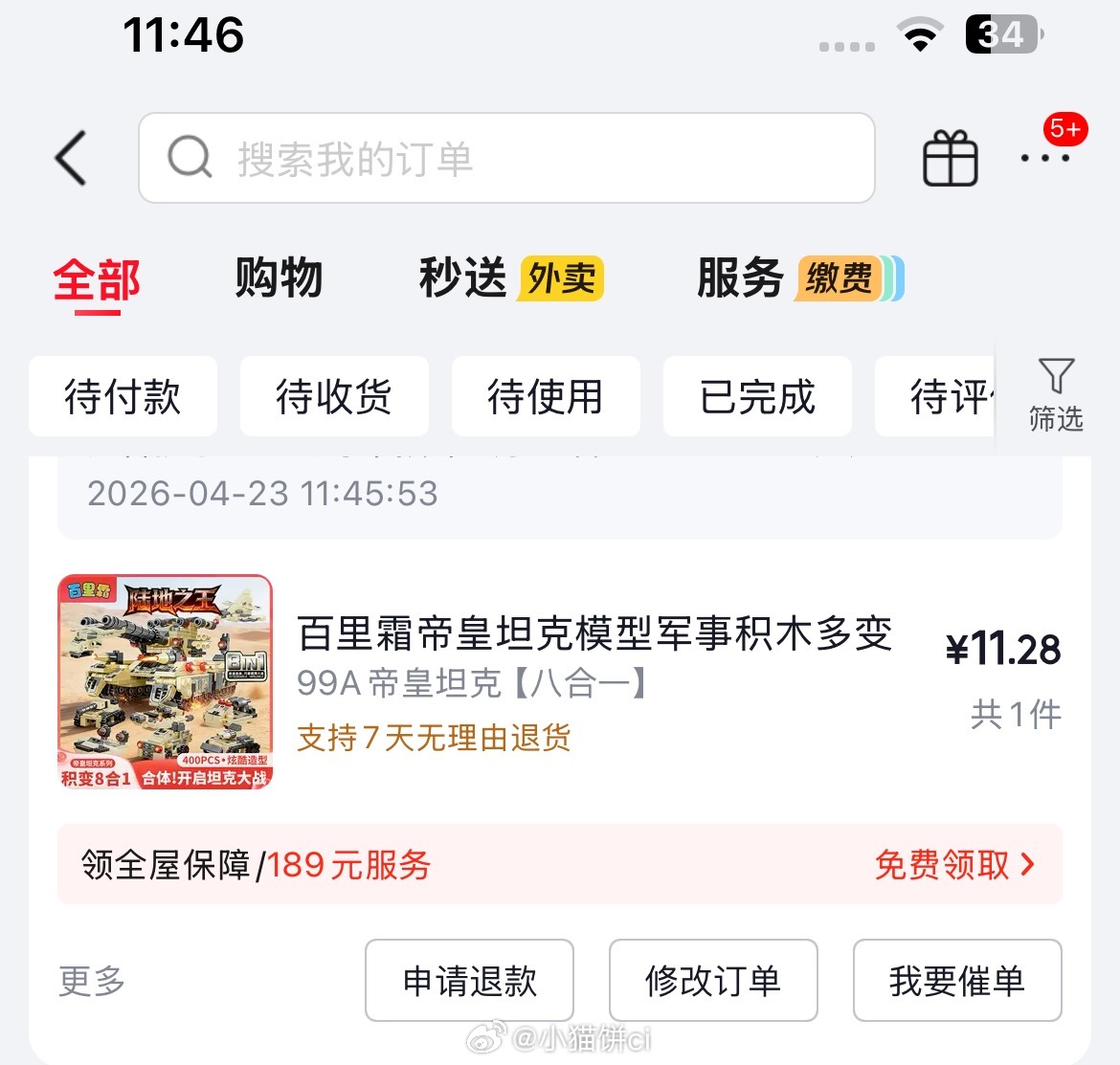Switch to the 全部 tab
The height and width of the screenshot is (1065, 1120).
(x=97, y=280)
